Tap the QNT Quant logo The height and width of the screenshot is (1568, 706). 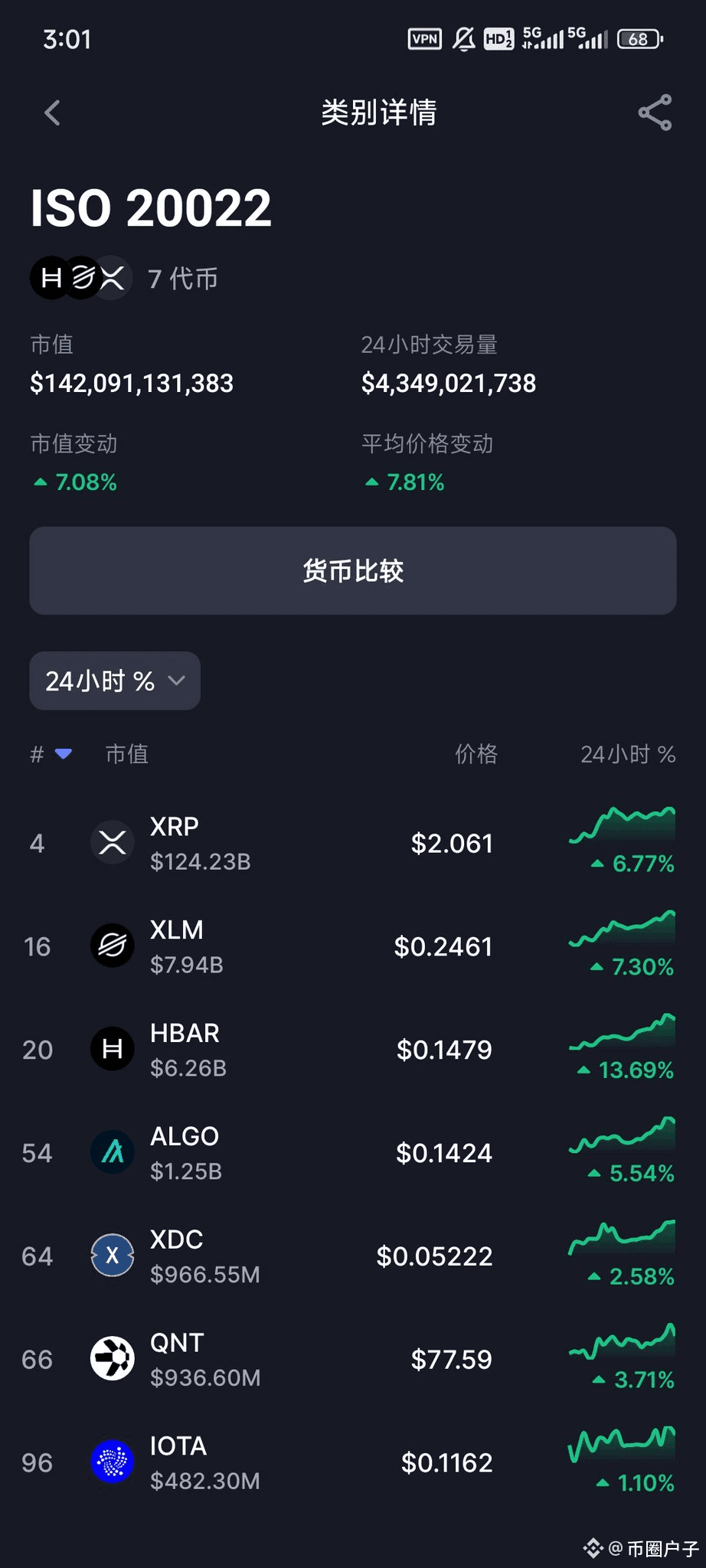click(x=112, y=1358)
